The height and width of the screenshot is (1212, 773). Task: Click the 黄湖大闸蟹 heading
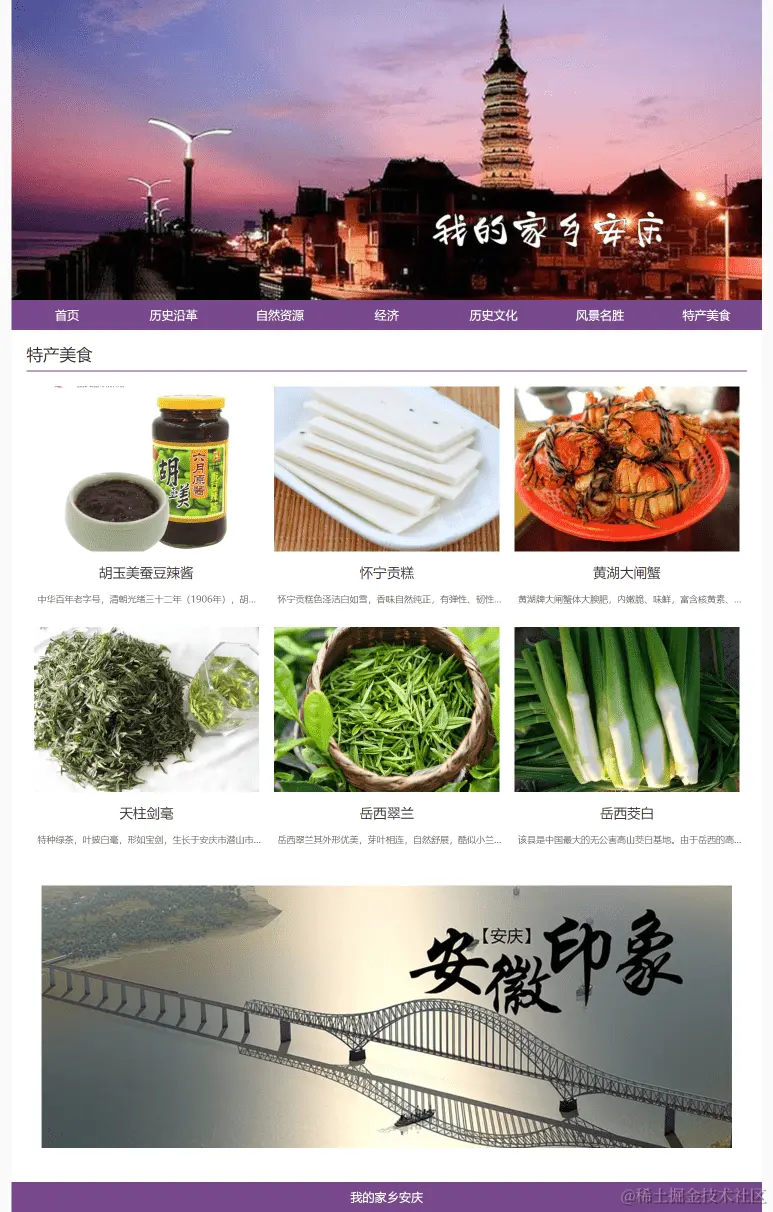point(626,573)
